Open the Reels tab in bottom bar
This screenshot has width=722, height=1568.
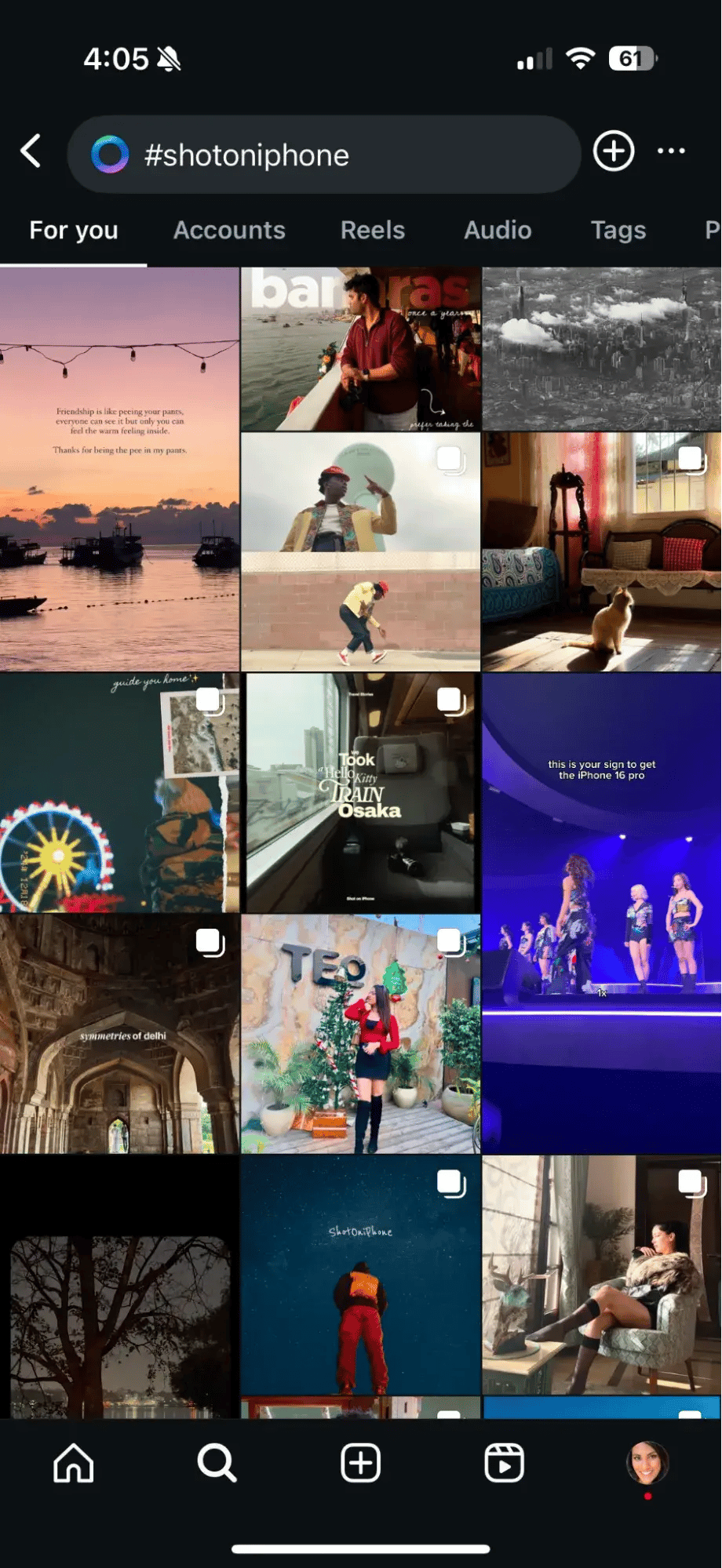(x=504, y=1464)
